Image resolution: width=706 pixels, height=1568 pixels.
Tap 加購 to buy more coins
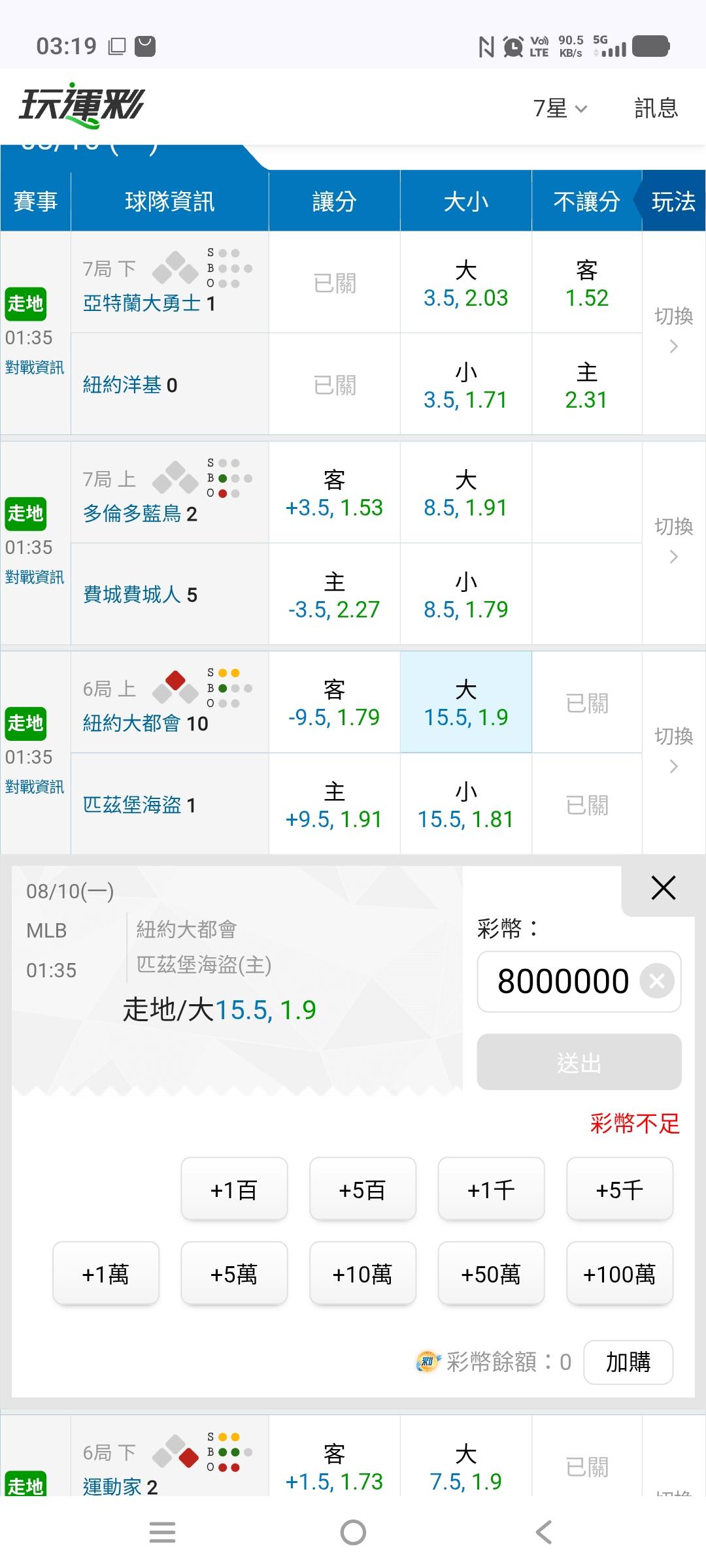pyautogui.click(x=628, y=1362)
